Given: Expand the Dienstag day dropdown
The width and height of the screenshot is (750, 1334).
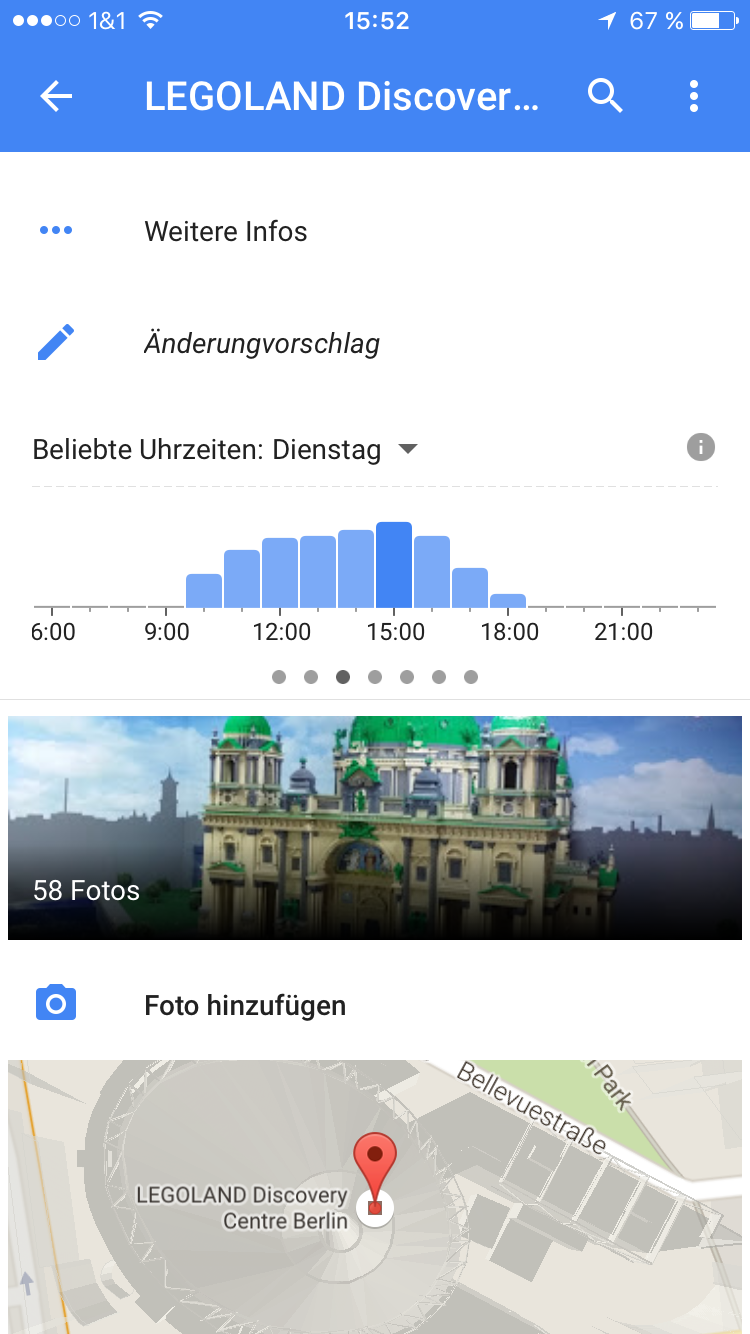Looking at the screenshot, I should tap(406, 449).
